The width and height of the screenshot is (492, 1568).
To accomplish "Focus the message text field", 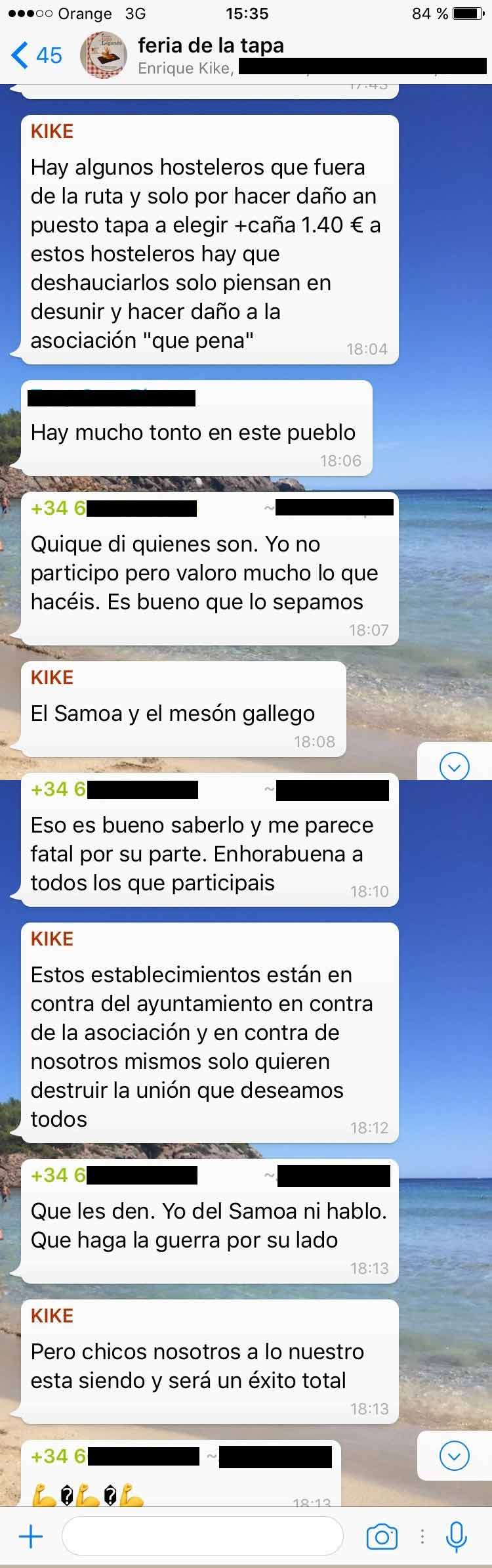I will (202, 1536).
